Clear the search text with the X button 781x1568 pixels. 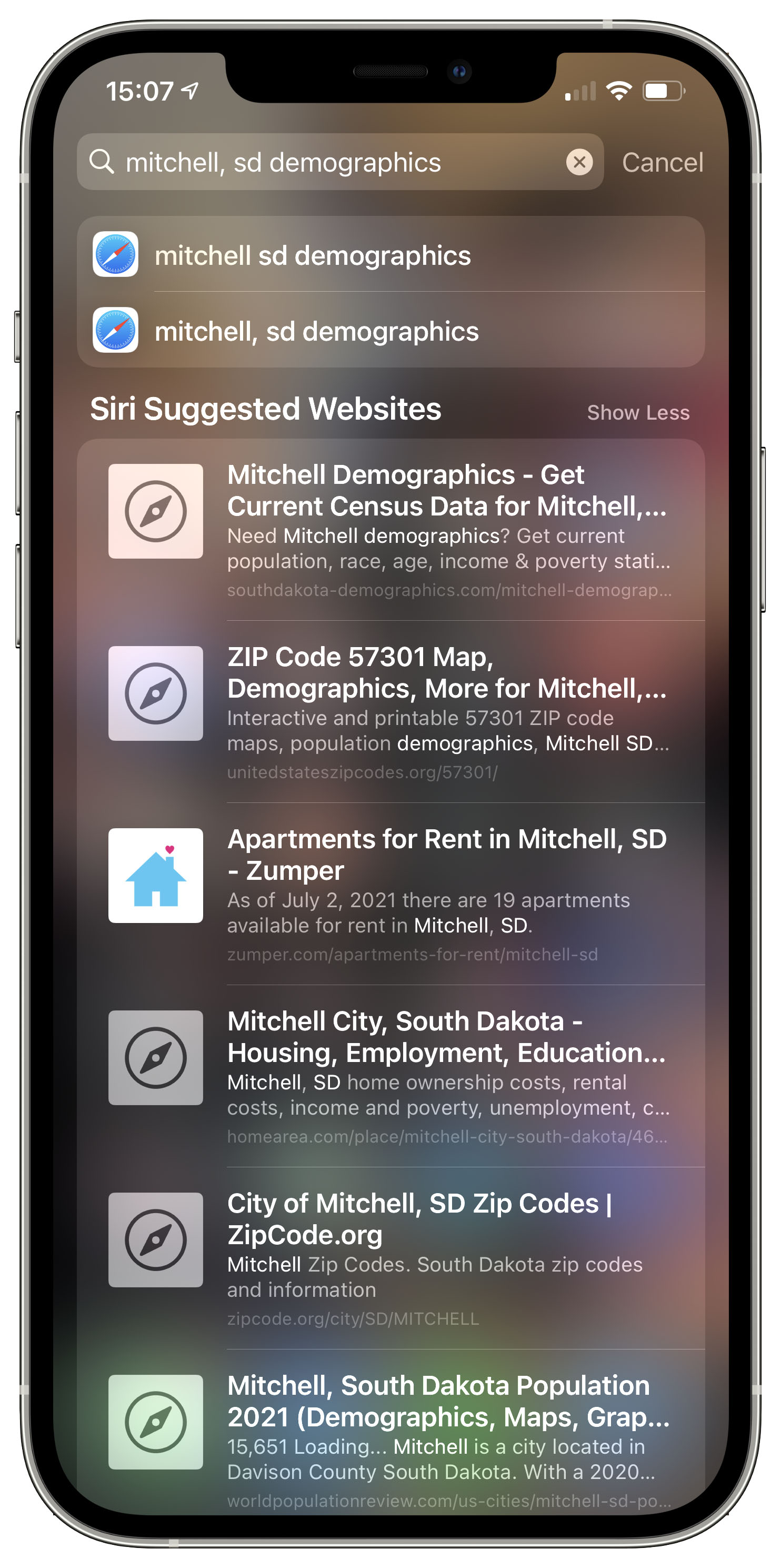pyautogui.click(x=579, y=162)
